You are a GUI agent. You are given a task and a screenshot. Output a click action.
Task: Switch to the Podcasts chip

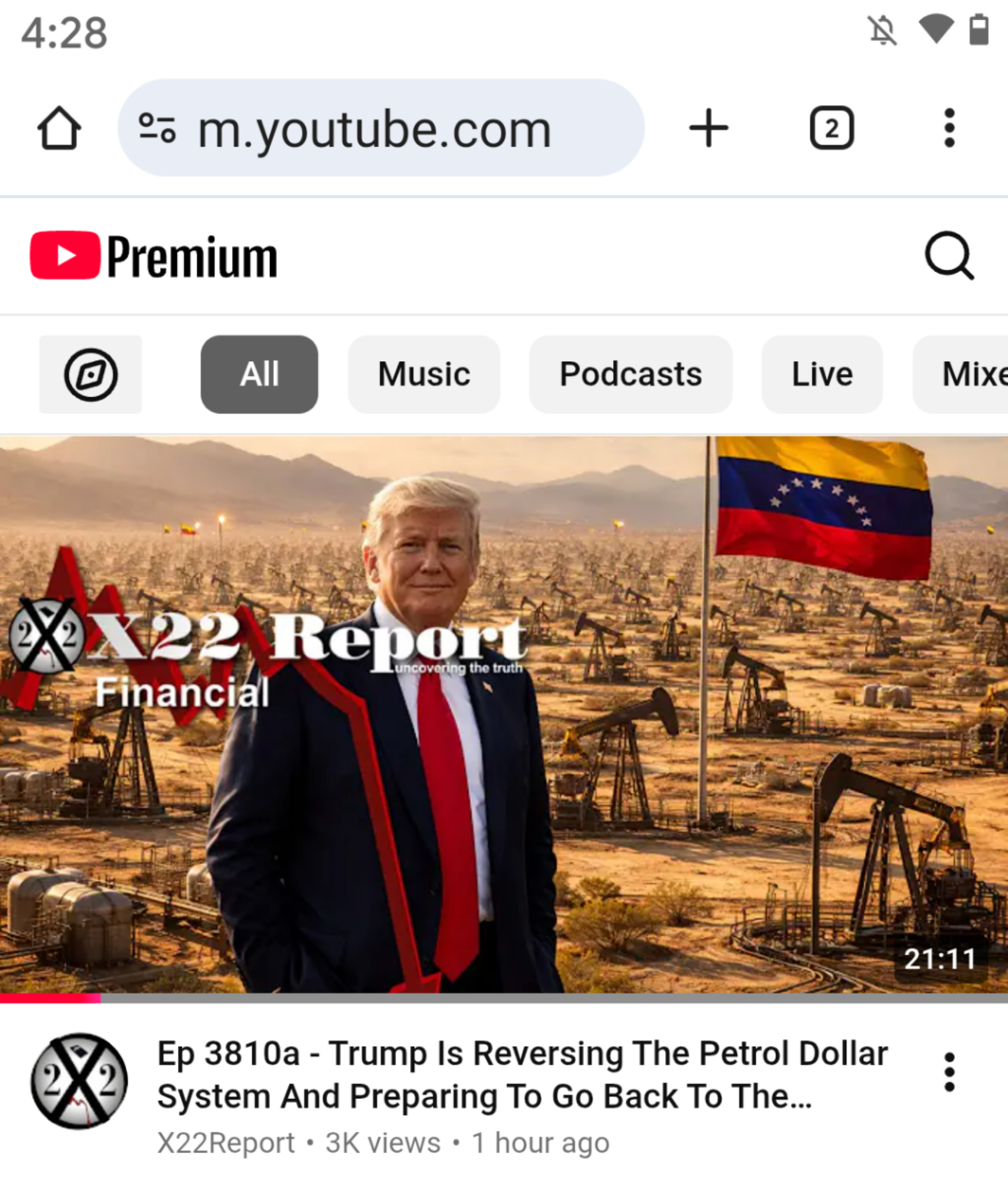tap(631, 374)
